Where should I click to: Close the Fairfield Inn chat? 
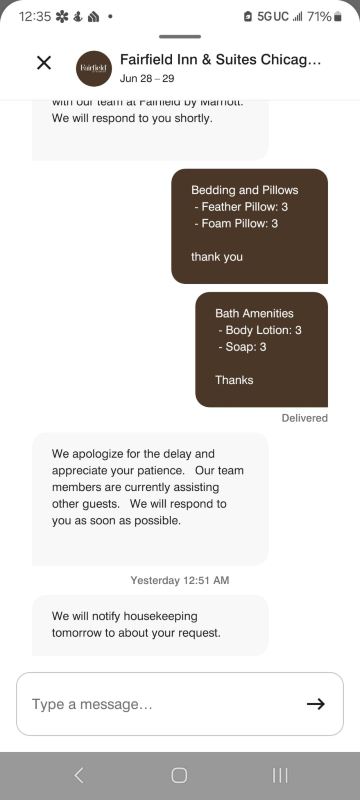tap(44, 63)
